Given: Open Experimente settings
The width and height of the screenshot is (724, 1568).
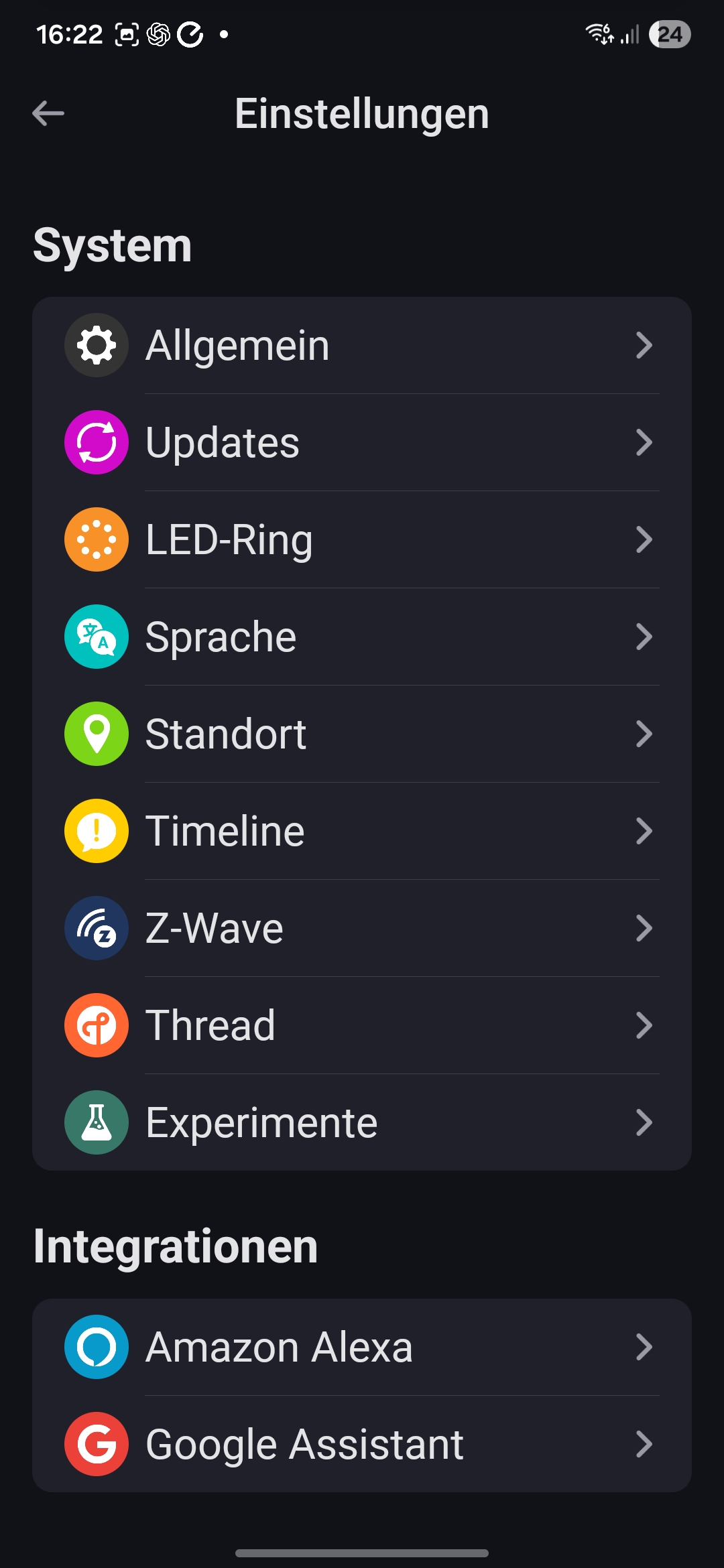Looking at the screenshot, I should (x=362, y=1122).
